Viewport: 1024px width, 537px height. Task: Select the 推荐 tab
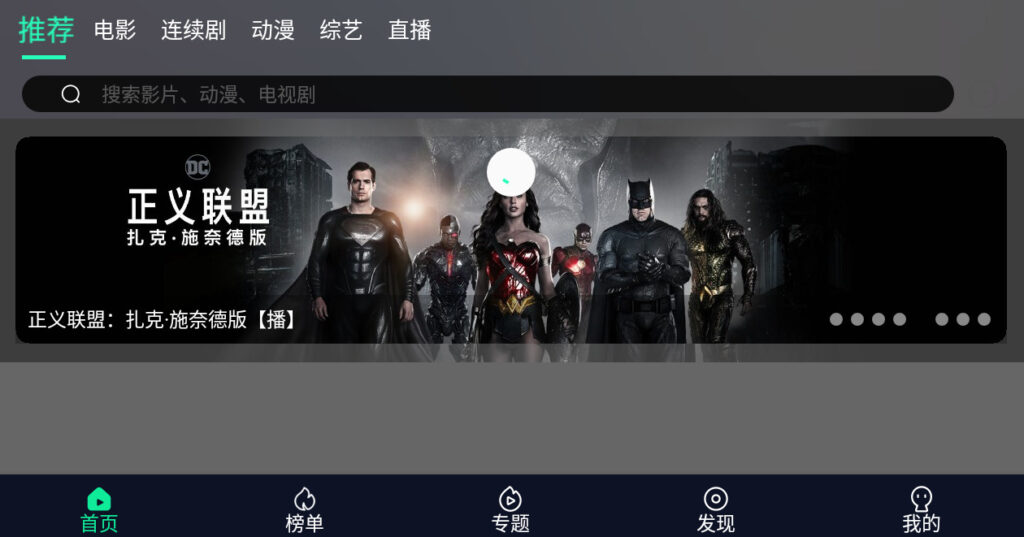pyautogui.click(x=45, y=31)
